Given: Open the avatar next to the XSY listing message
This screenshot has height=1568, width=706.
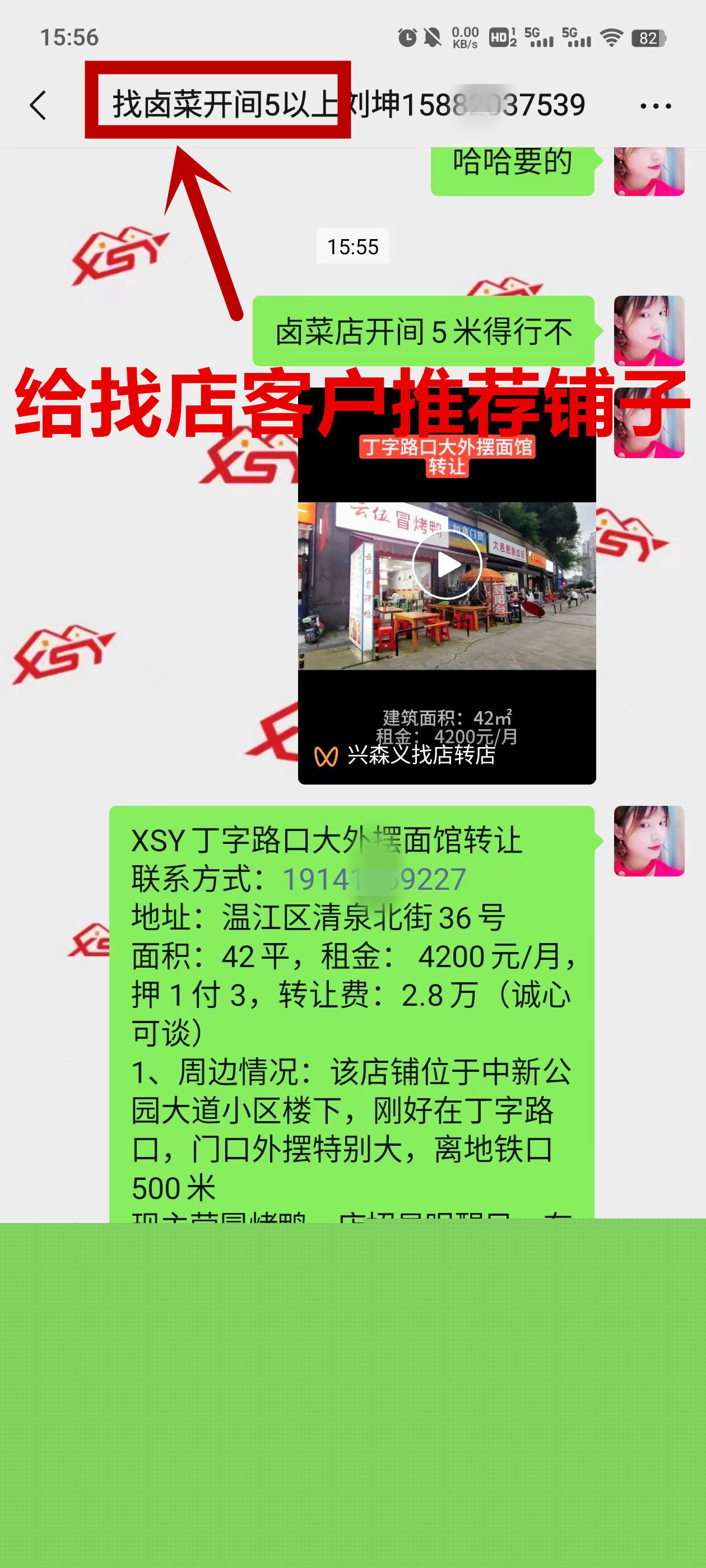Looking at the screenshot, I should [x=649, y=841].
